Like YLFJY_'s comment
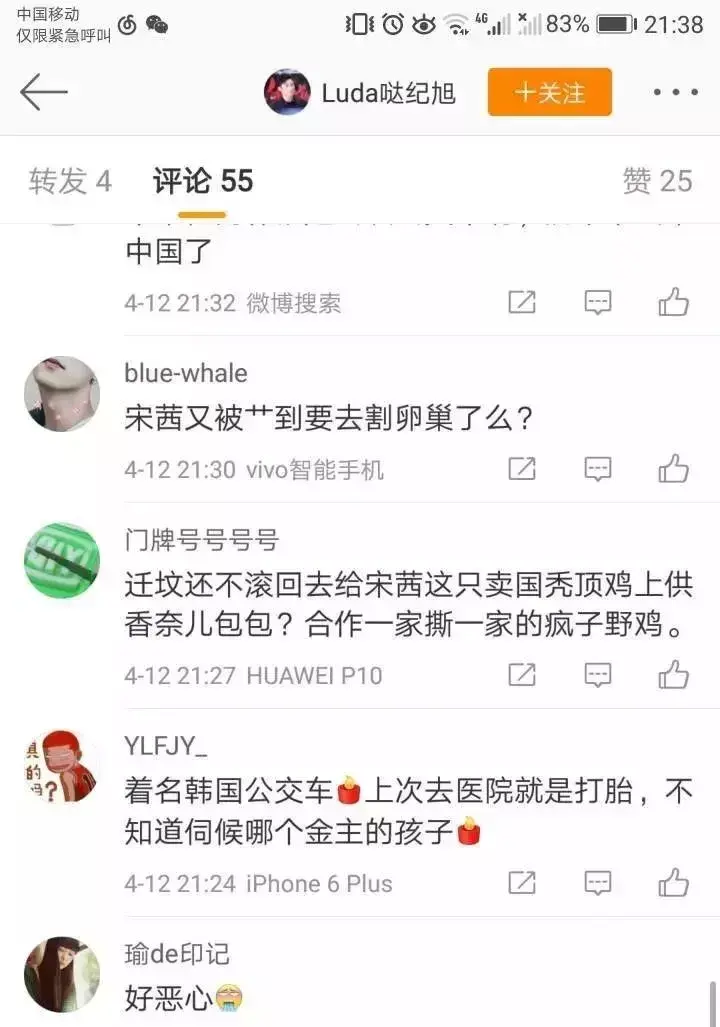Viewport: 720px width, 1027px height. tap(673, 883)
